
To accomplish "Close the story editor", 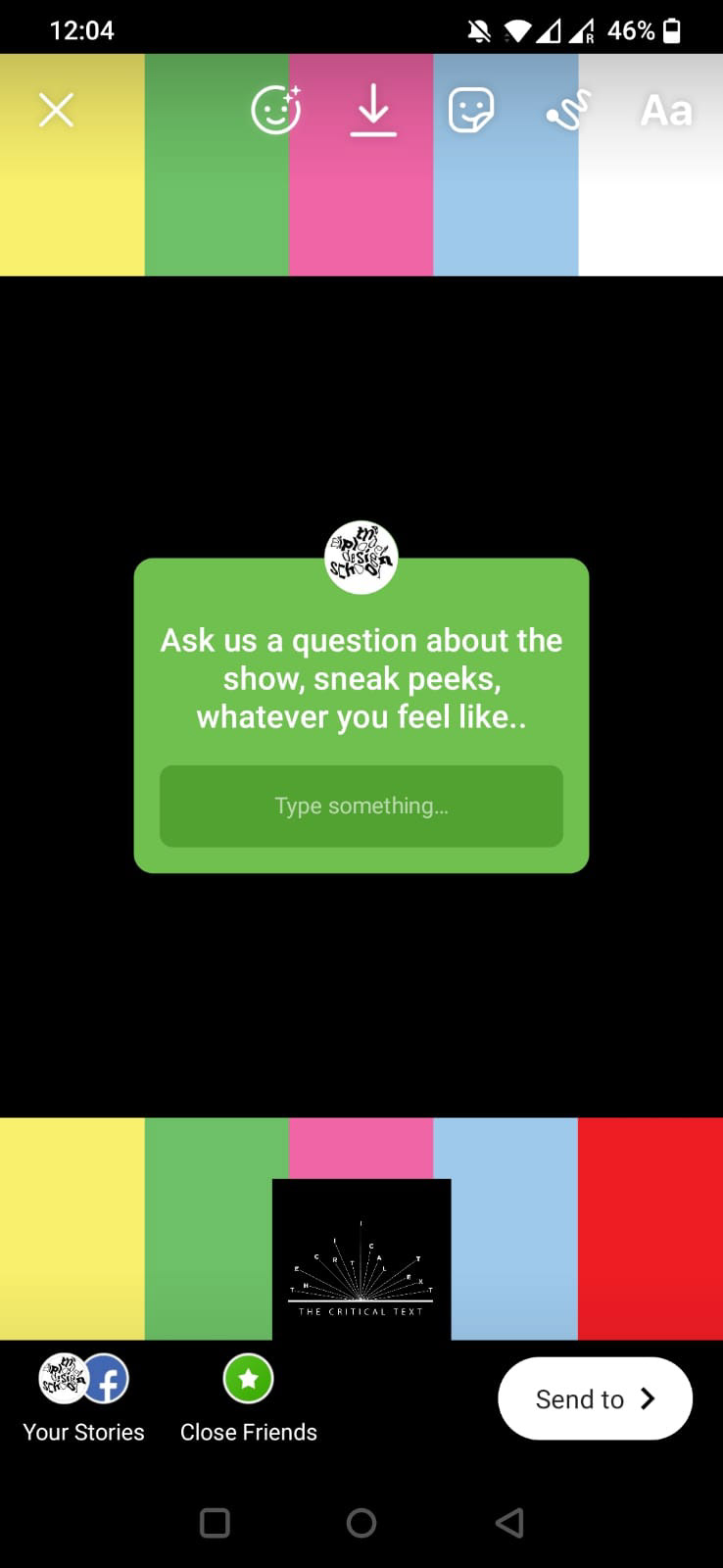I will 56,110.
